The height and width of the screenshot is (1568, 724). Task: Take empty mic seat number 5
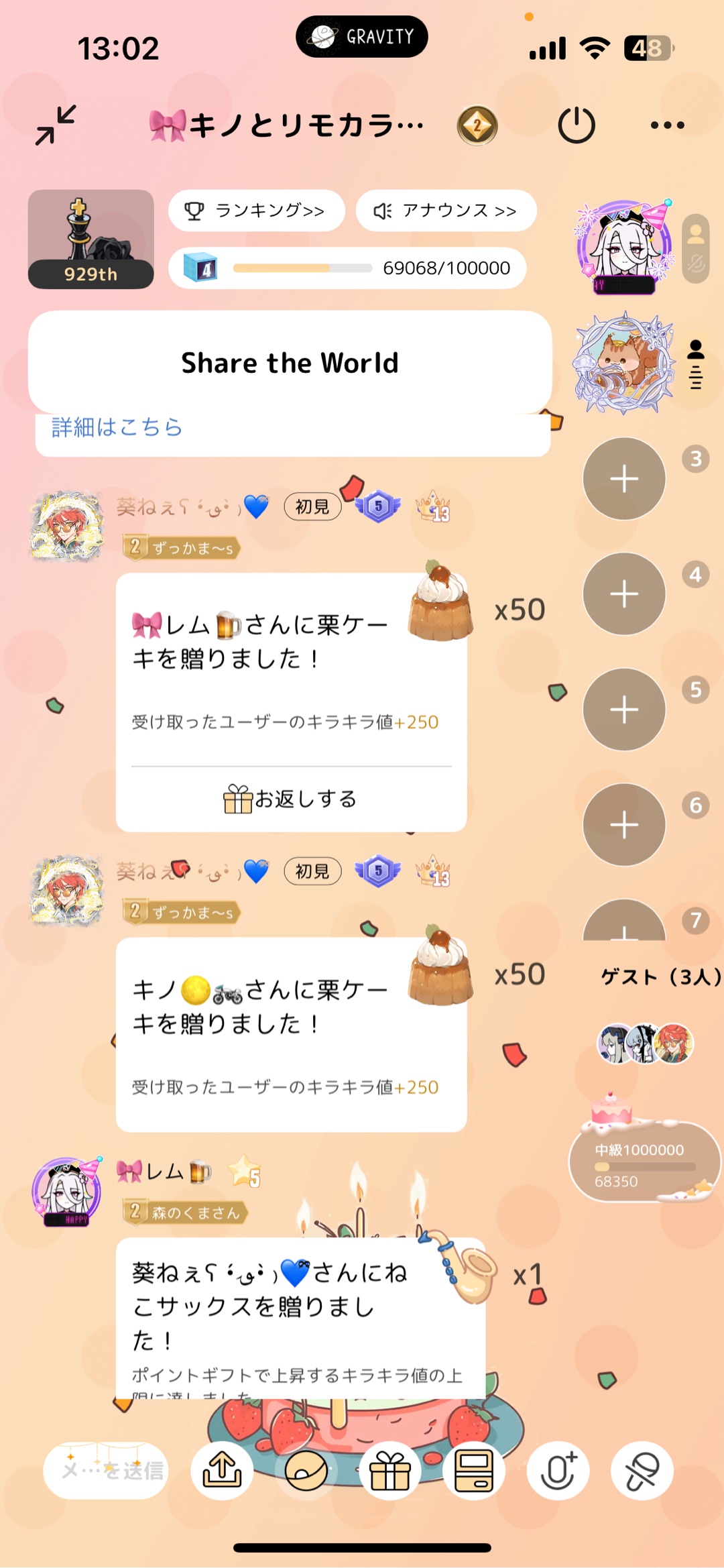pos(623,710)
